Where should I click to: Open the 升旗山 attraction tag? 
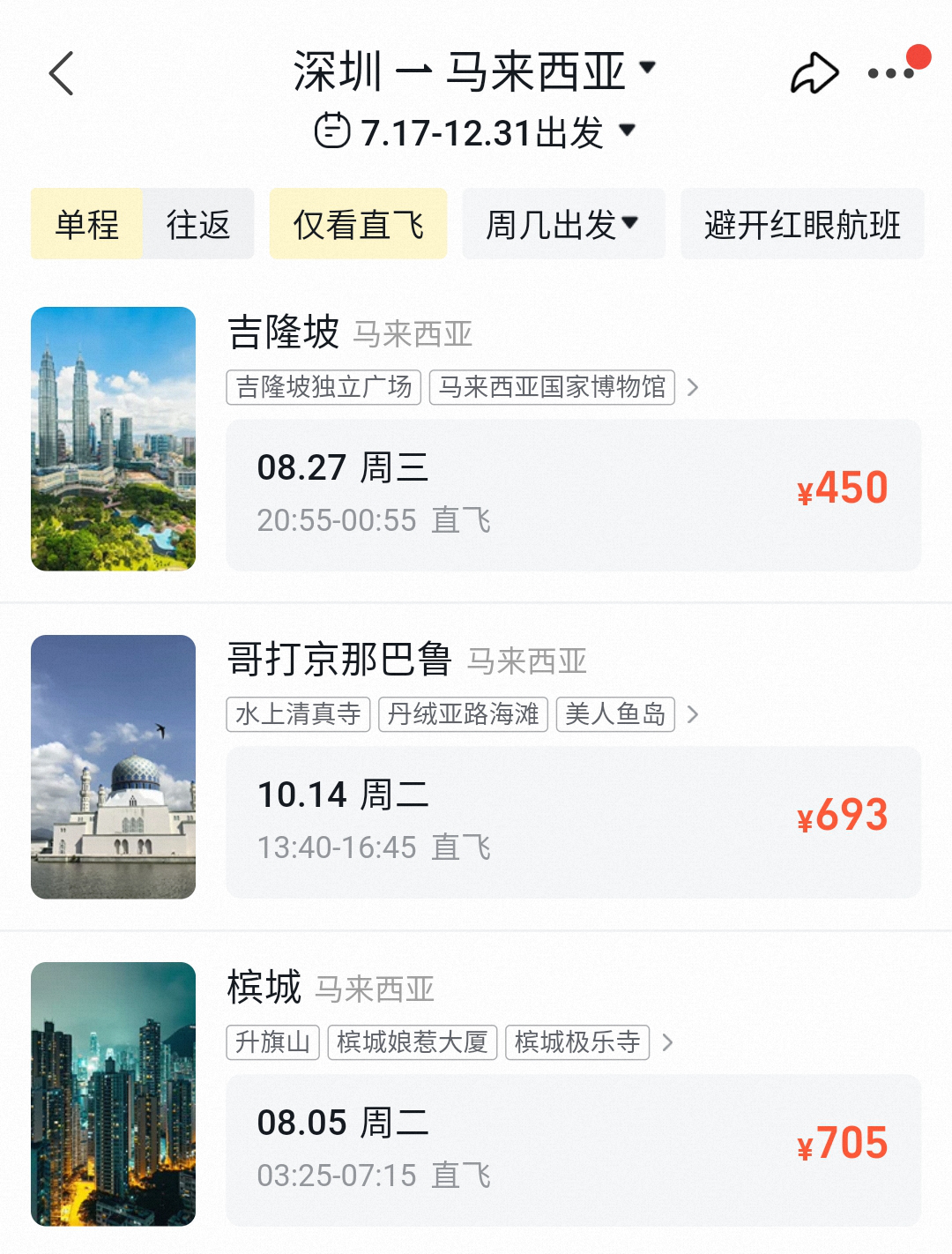click(272, 1042)
